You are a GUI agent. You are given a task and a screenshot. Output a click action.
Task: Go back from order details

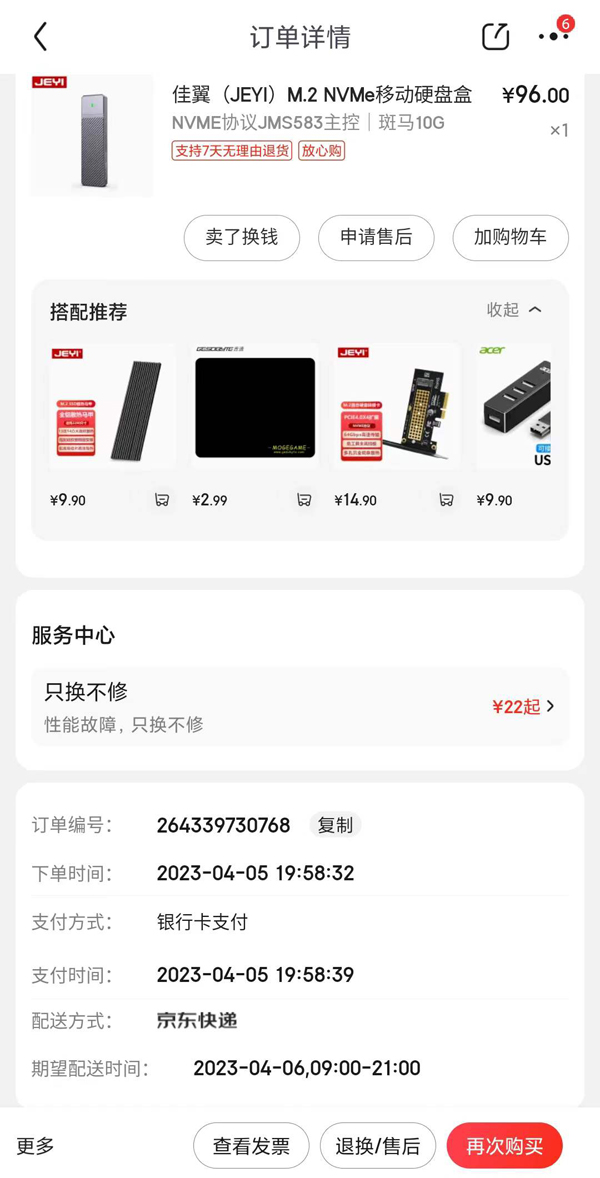coord(40,38)
